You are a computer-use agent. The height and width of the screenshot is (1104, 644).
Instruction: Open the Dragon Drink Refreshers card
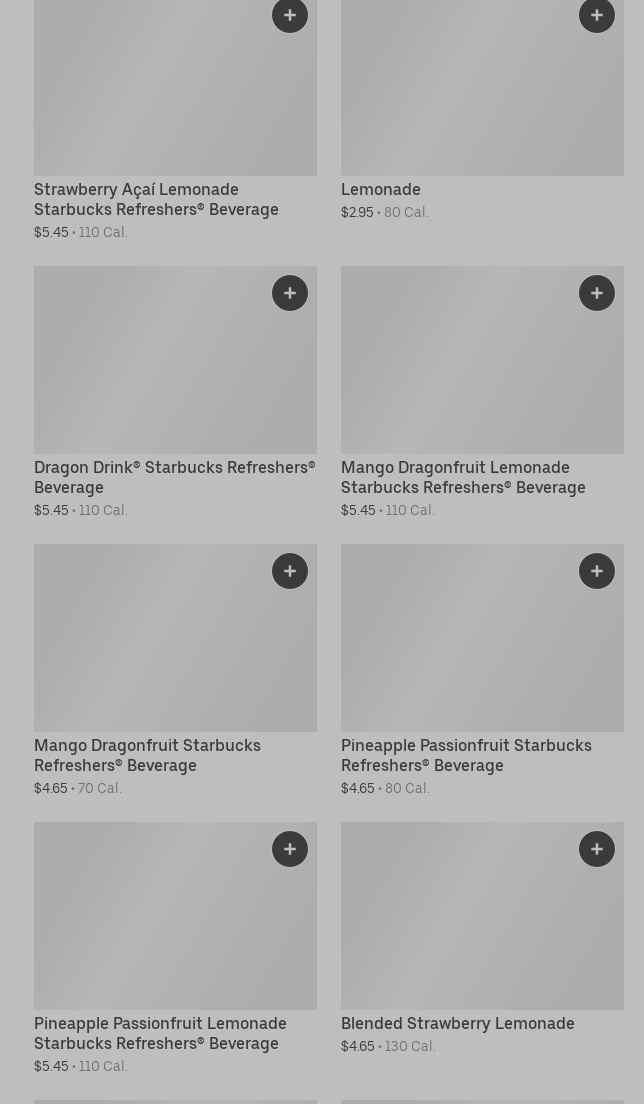pos(174,477)
